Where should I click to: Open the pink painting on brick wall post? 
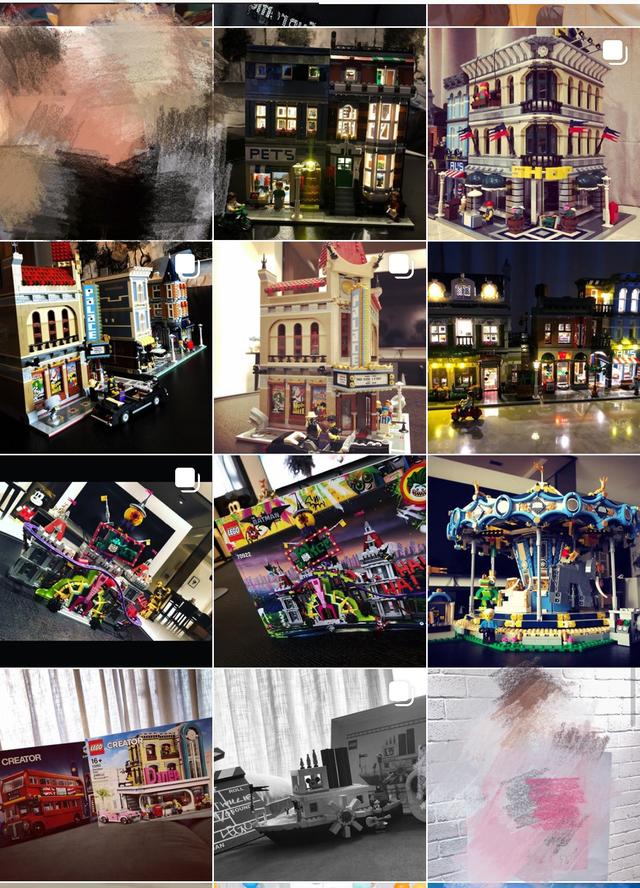point(533,775)
